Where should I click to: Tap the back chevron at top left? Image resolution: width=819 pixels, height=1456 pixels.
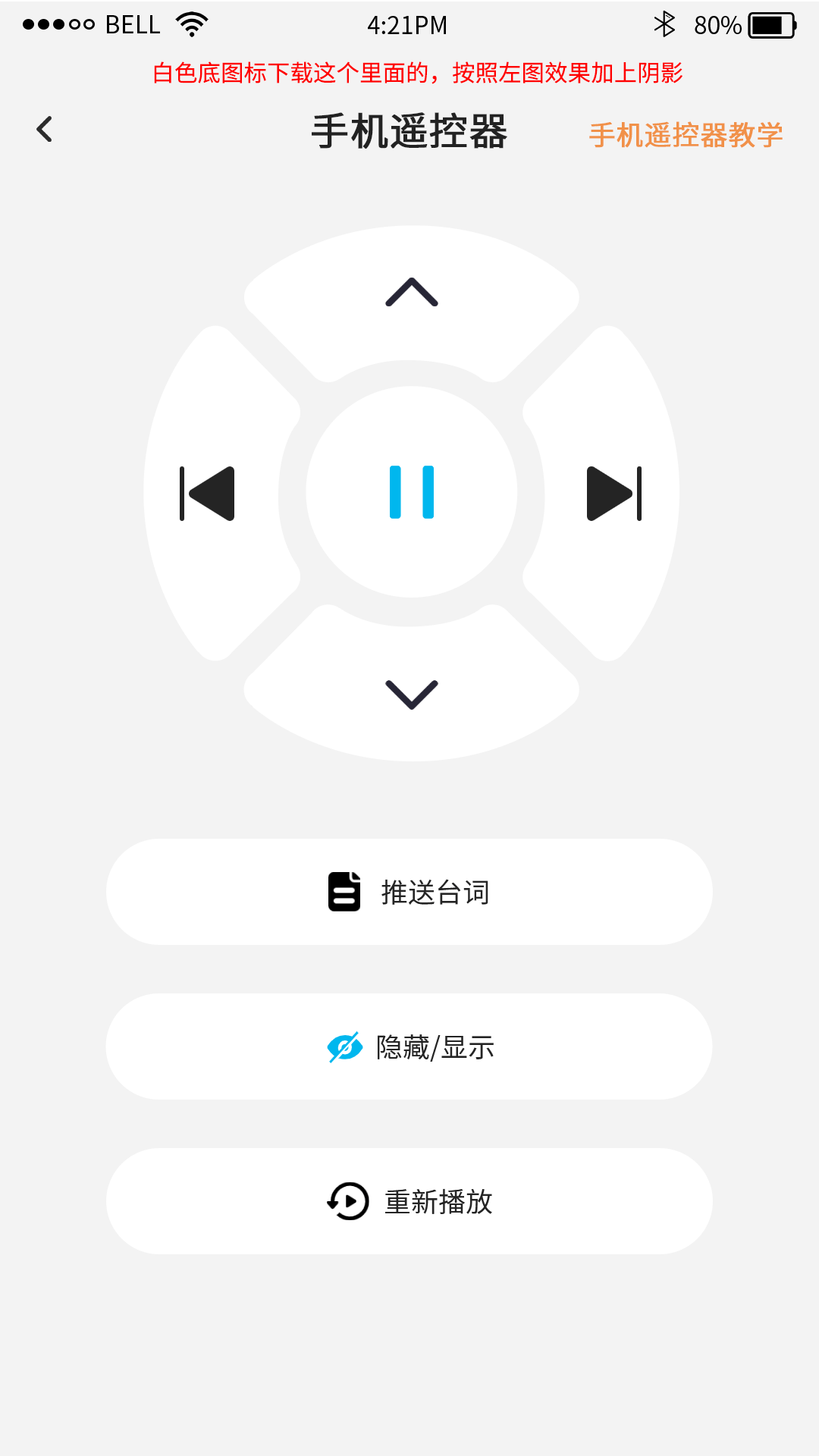pos(45,129)
